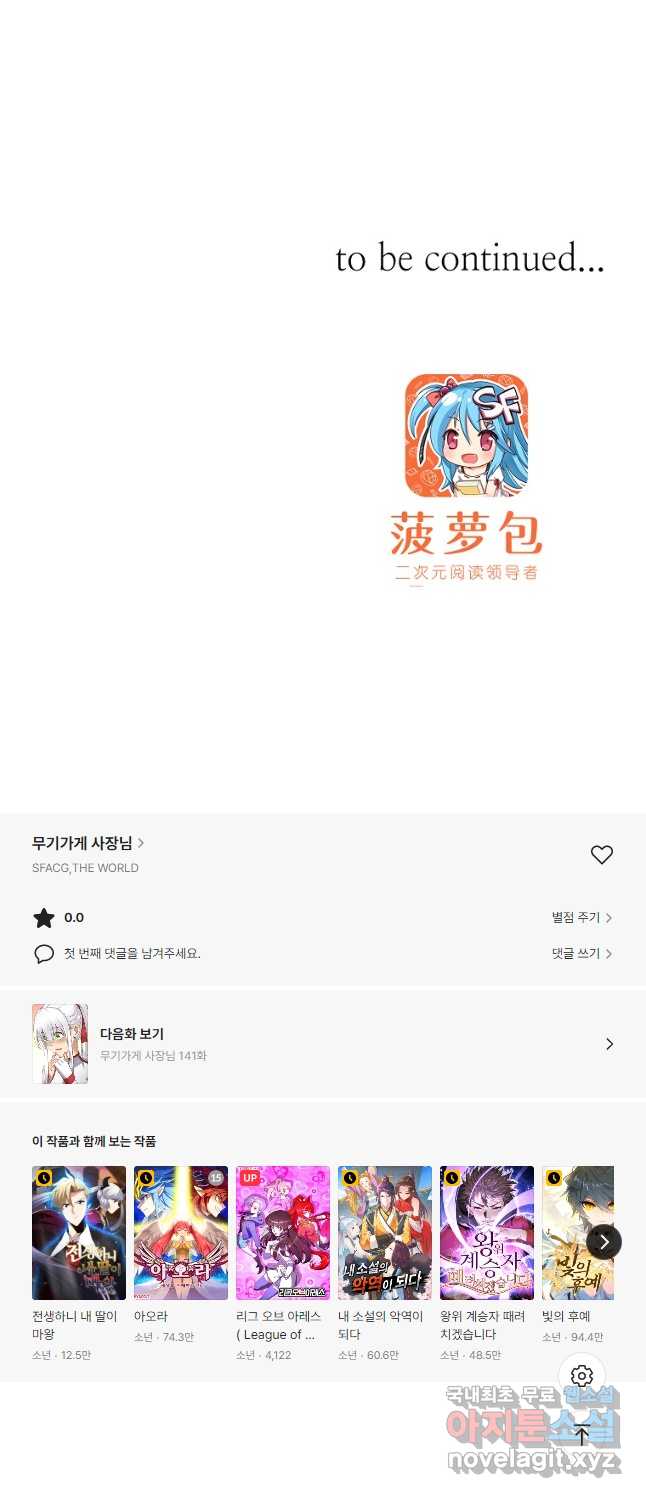This screenshot has width=646, height=1498.
Task: Open 내 소설의 악역이 되다 card
Action: pyautogui.click(x=385, y=1233)
